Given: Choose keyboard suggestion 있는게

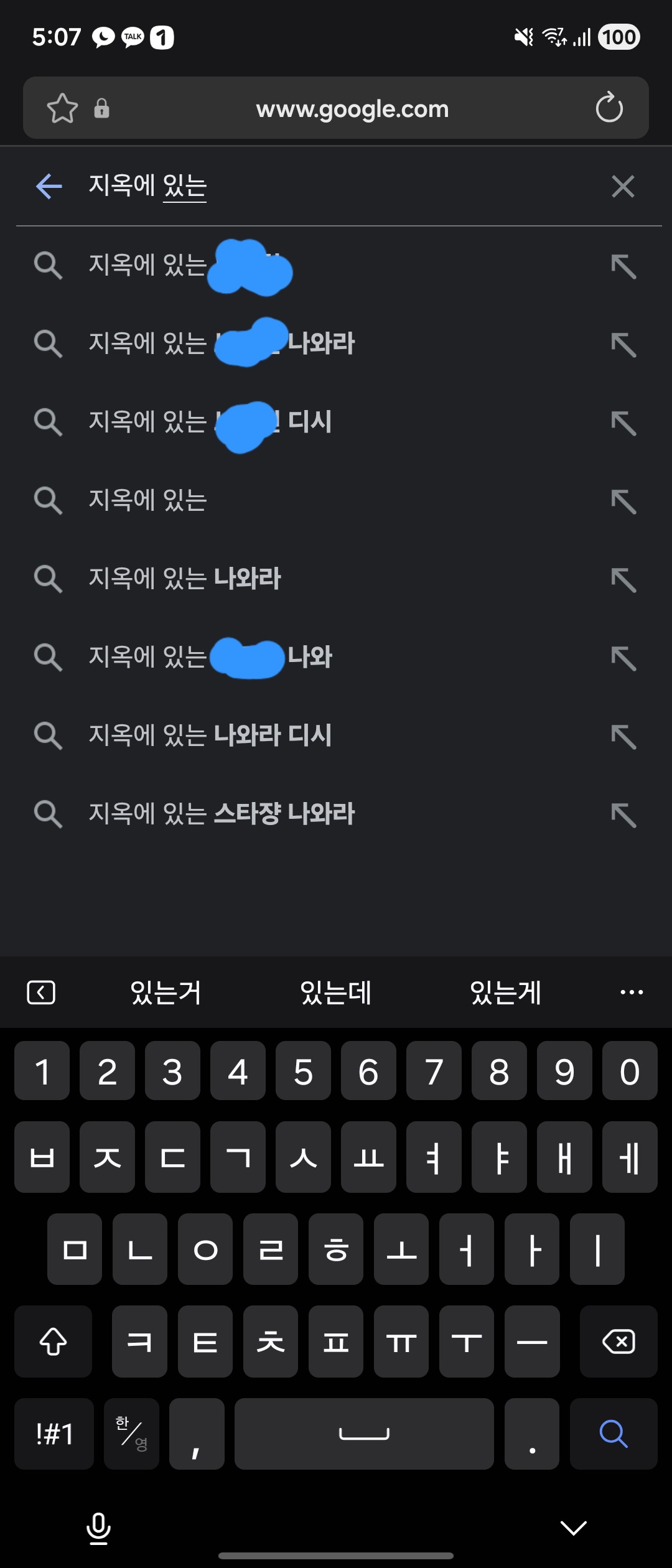Looking at the screenshot, I should pyautogui.click(x=505, y=992).
